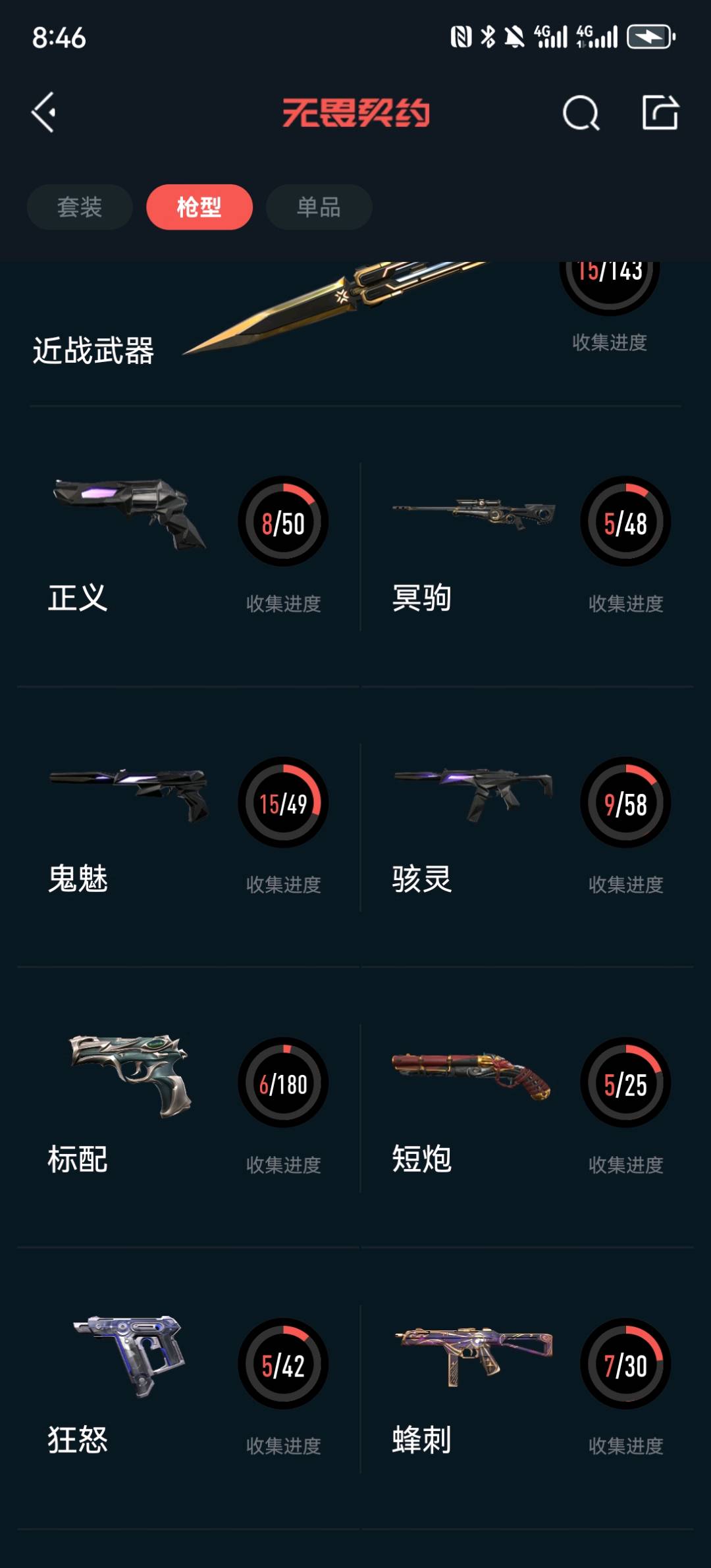The width and height of the screenshot is (711, 1568).
Task: Go back using the top-left arrow
Action: [44, 113]
